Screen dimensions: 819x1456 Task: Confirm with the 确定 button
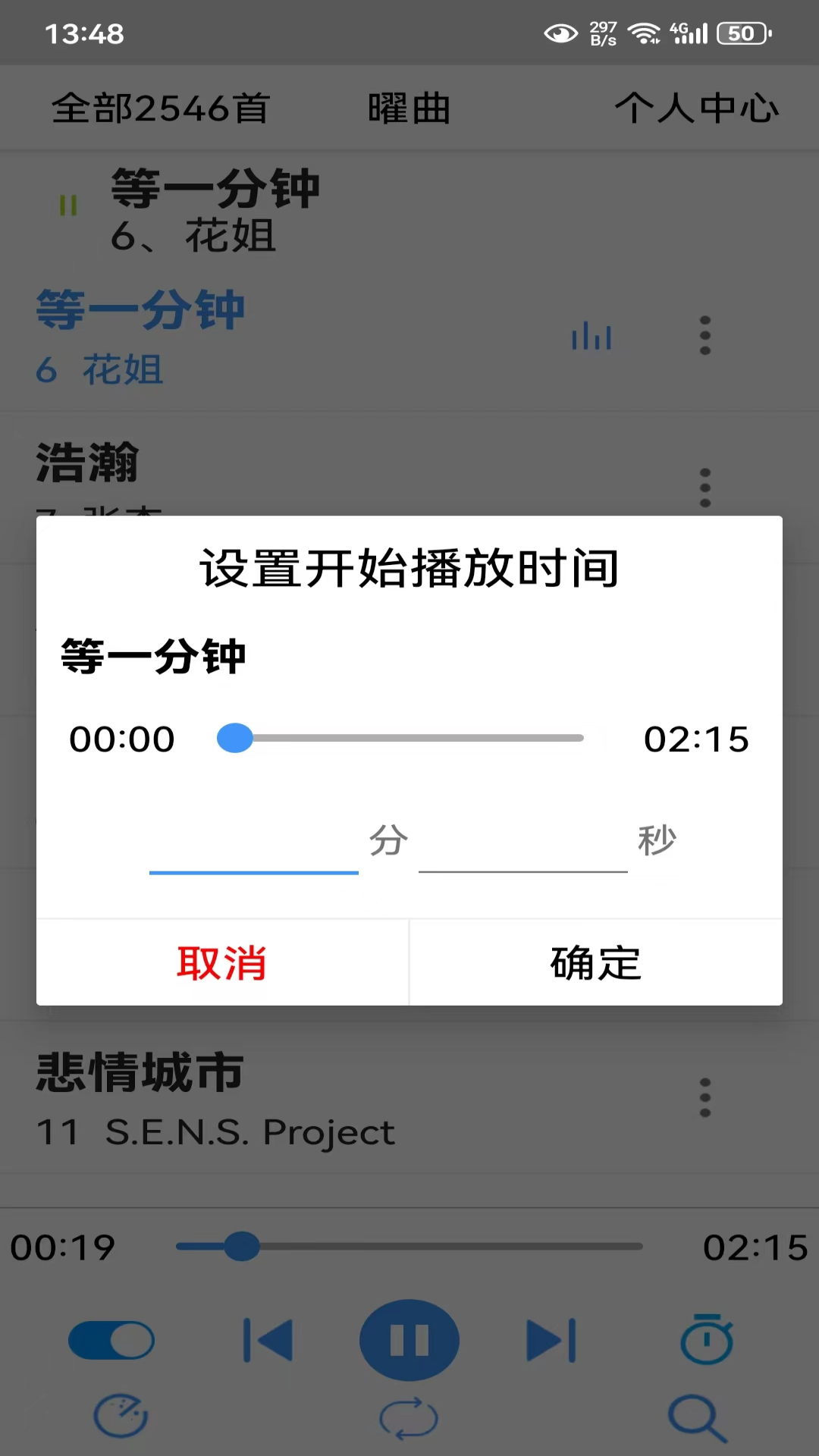click(x=595, y=963)
